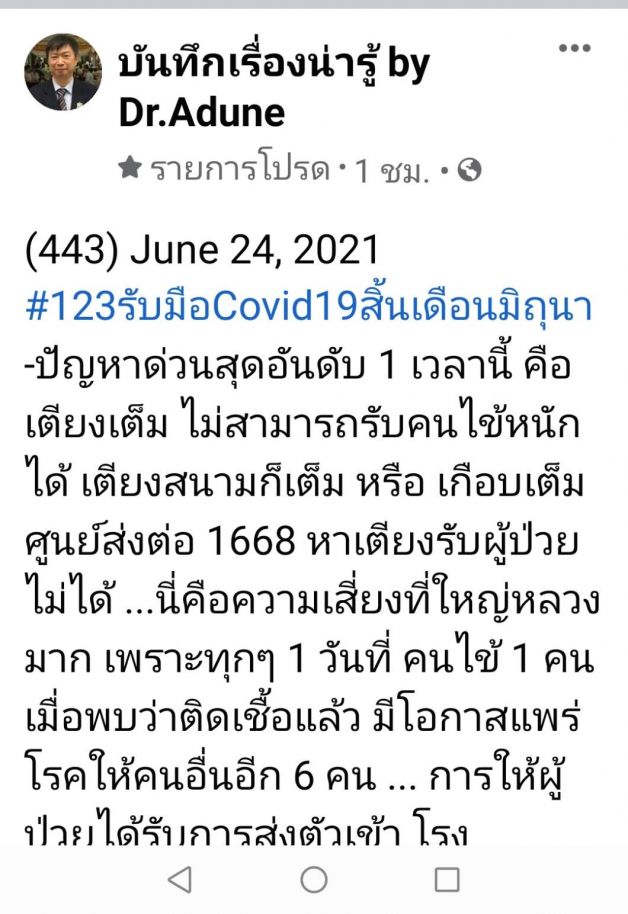The width and height of the screenshot is (628, 914).
Task: Return to the home screen
Action: pos(314,879)
